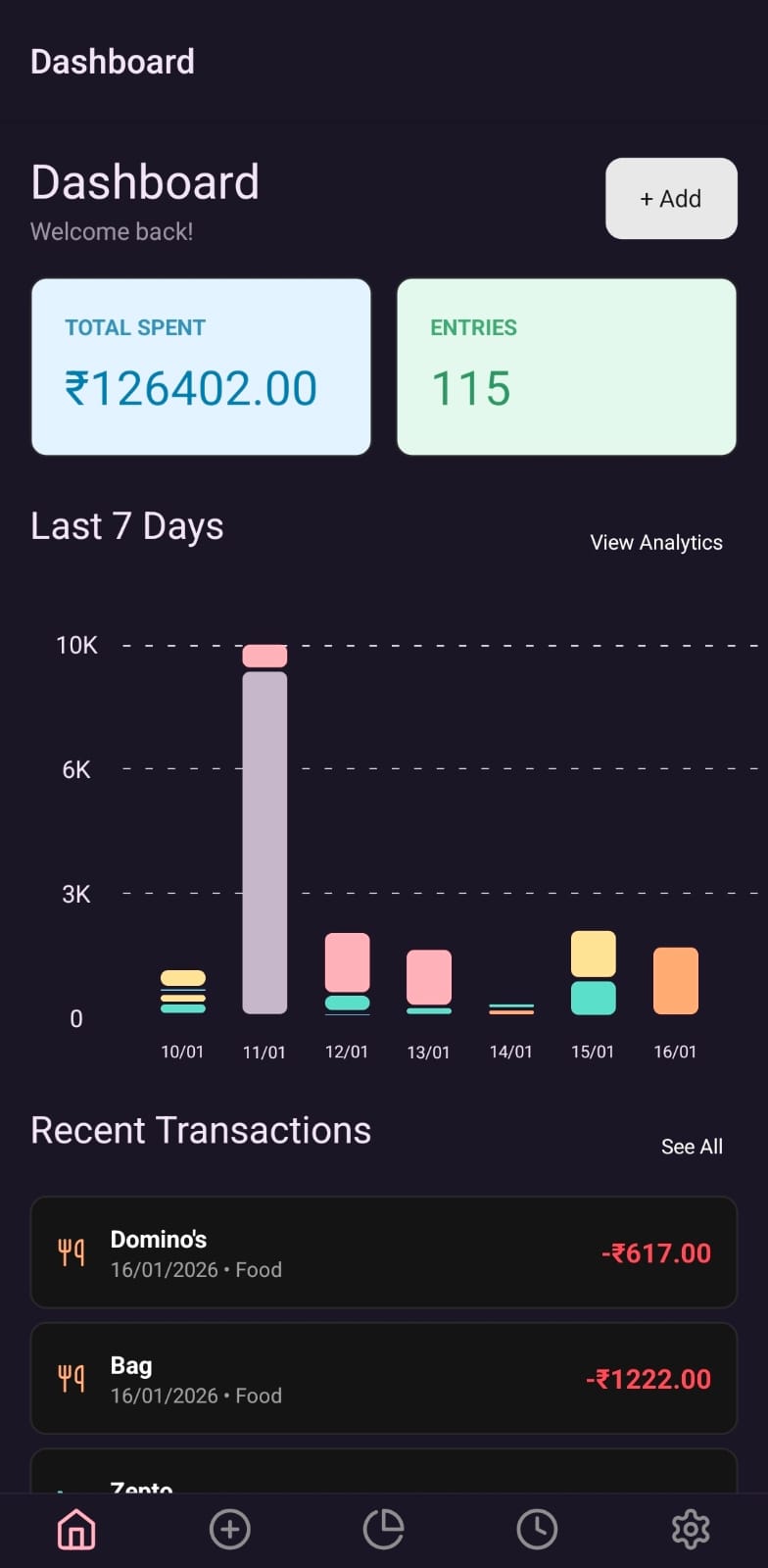This screenshot has height=1568, width=768.
Task: Open View Analytics link
Action: (x=656, y=543)
